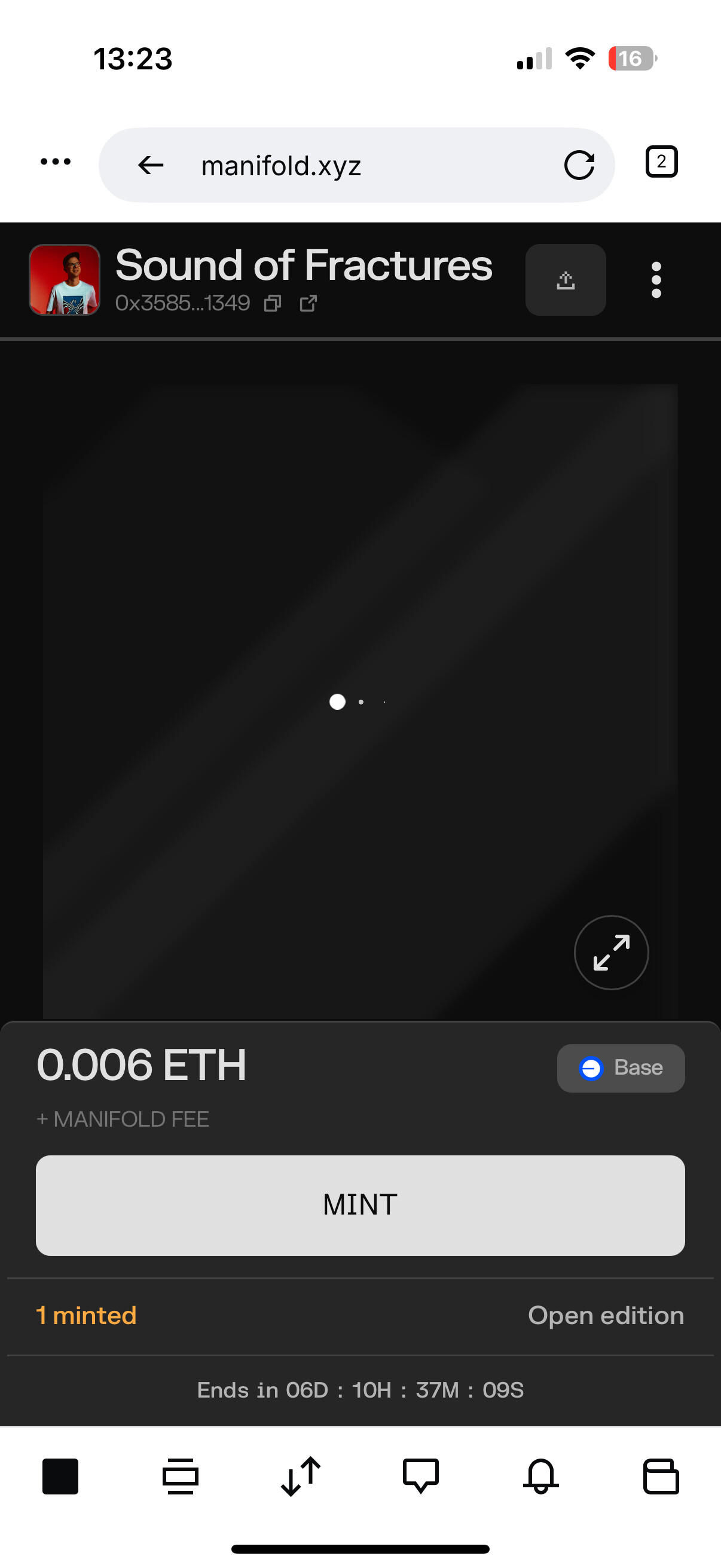Go back using the address bar arrow
This screenshot has height=1568, width=721.
tap(151, 164)
